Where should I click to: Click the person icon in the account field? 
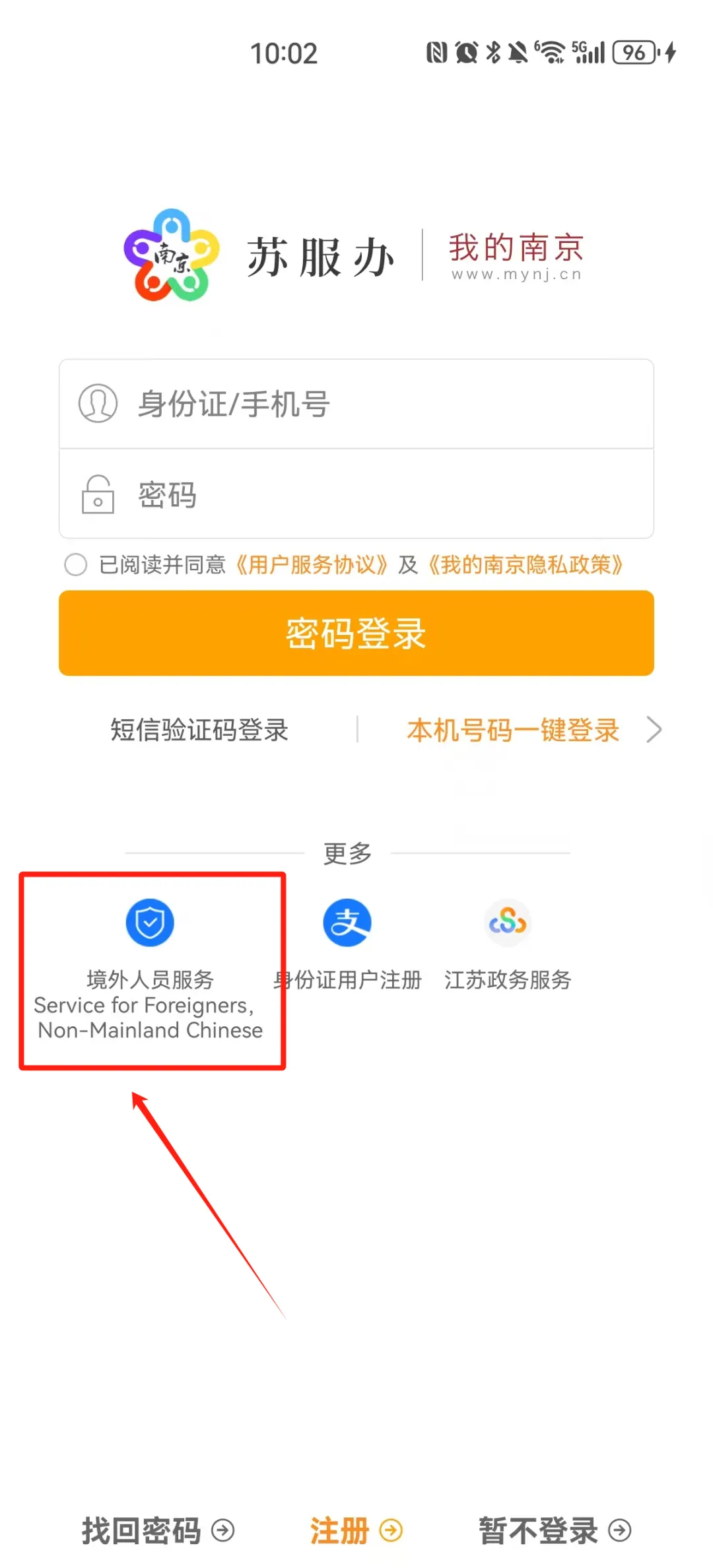tap(98, 403)
